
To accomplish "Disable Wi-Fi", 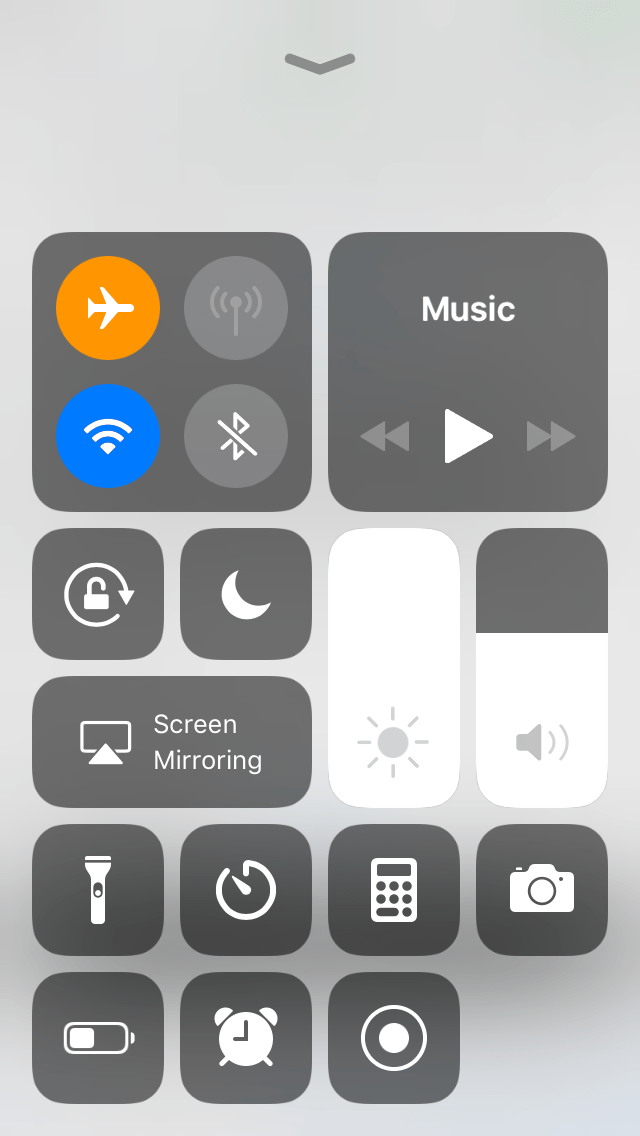I will point(108,436).
